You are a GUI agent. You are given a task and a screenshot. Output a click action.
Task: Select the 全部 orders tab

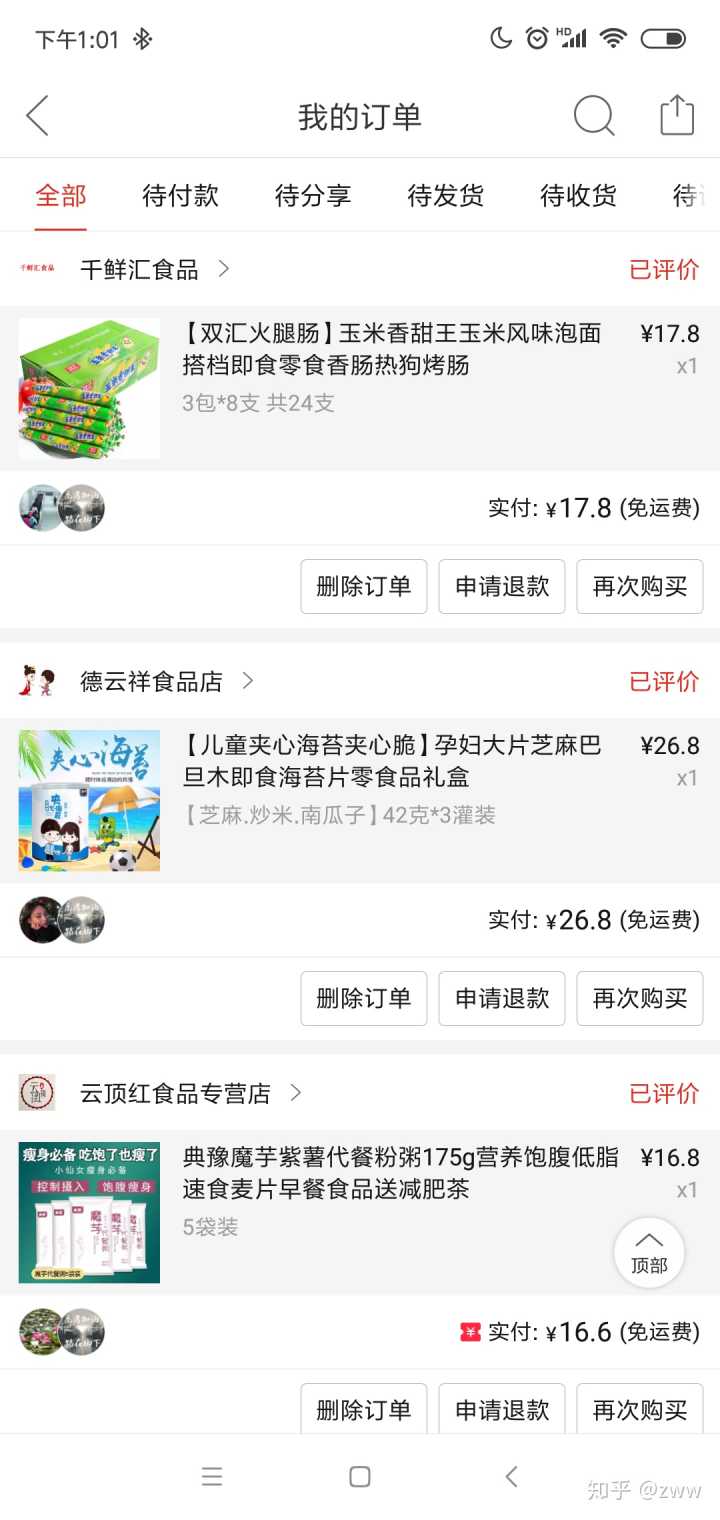click(x=61, y=195)
